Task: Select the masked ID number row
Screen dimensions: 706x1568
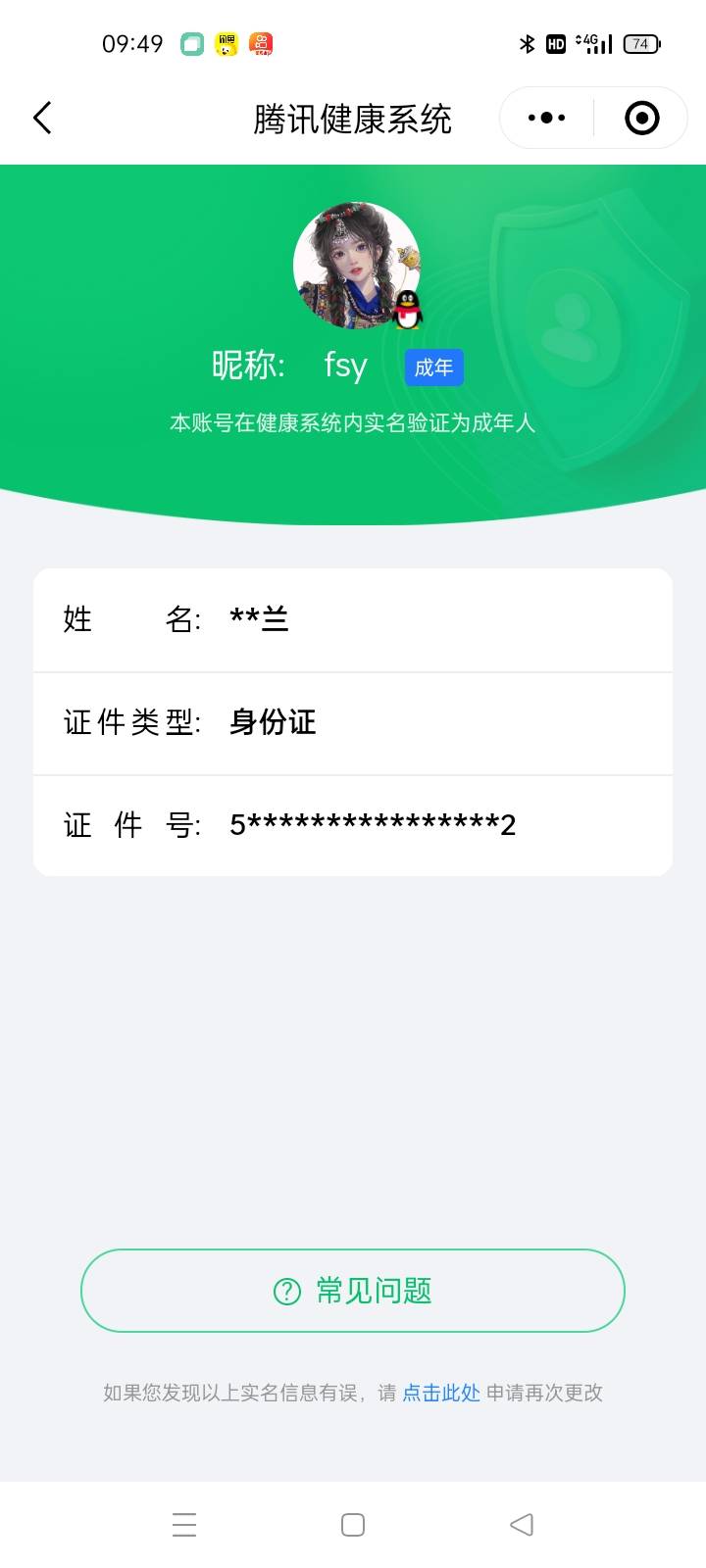Action: (x=353, y=825)
